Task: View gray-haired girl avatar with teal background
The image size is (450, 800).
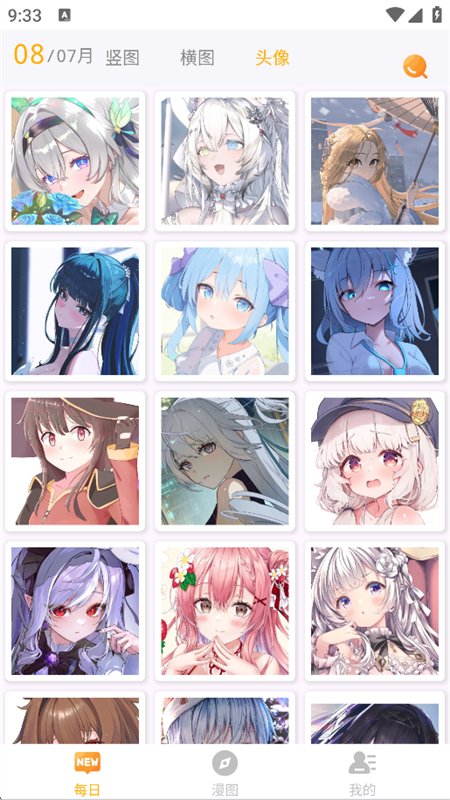Action: (x=225, y=461)
